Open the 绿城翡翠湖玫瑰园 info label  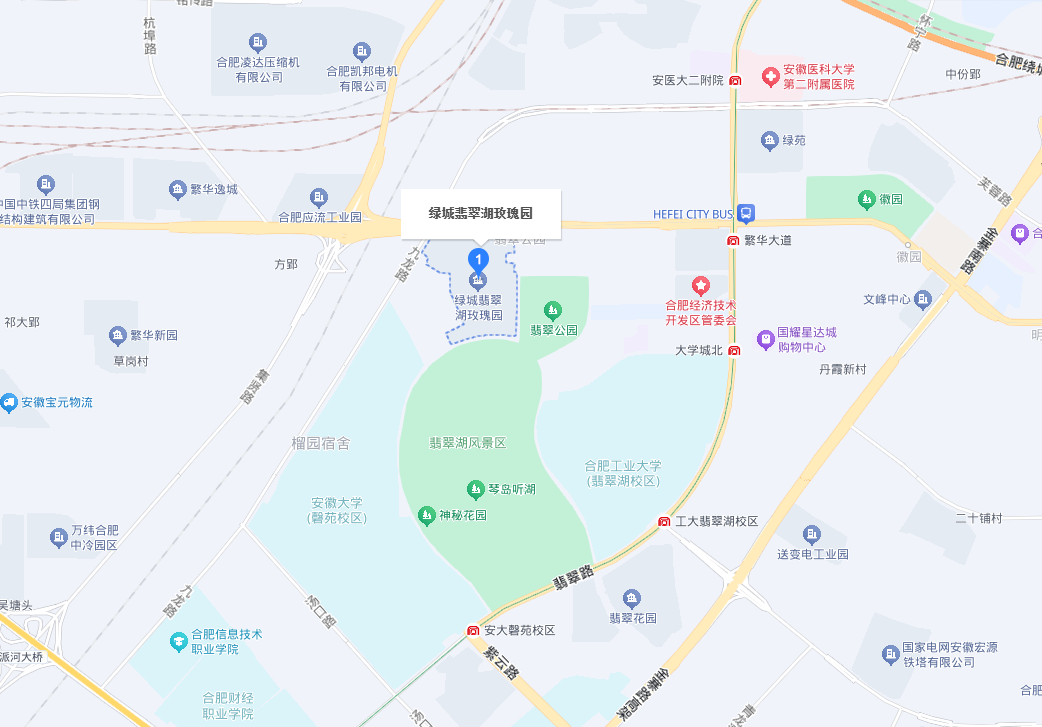point(481,213)
